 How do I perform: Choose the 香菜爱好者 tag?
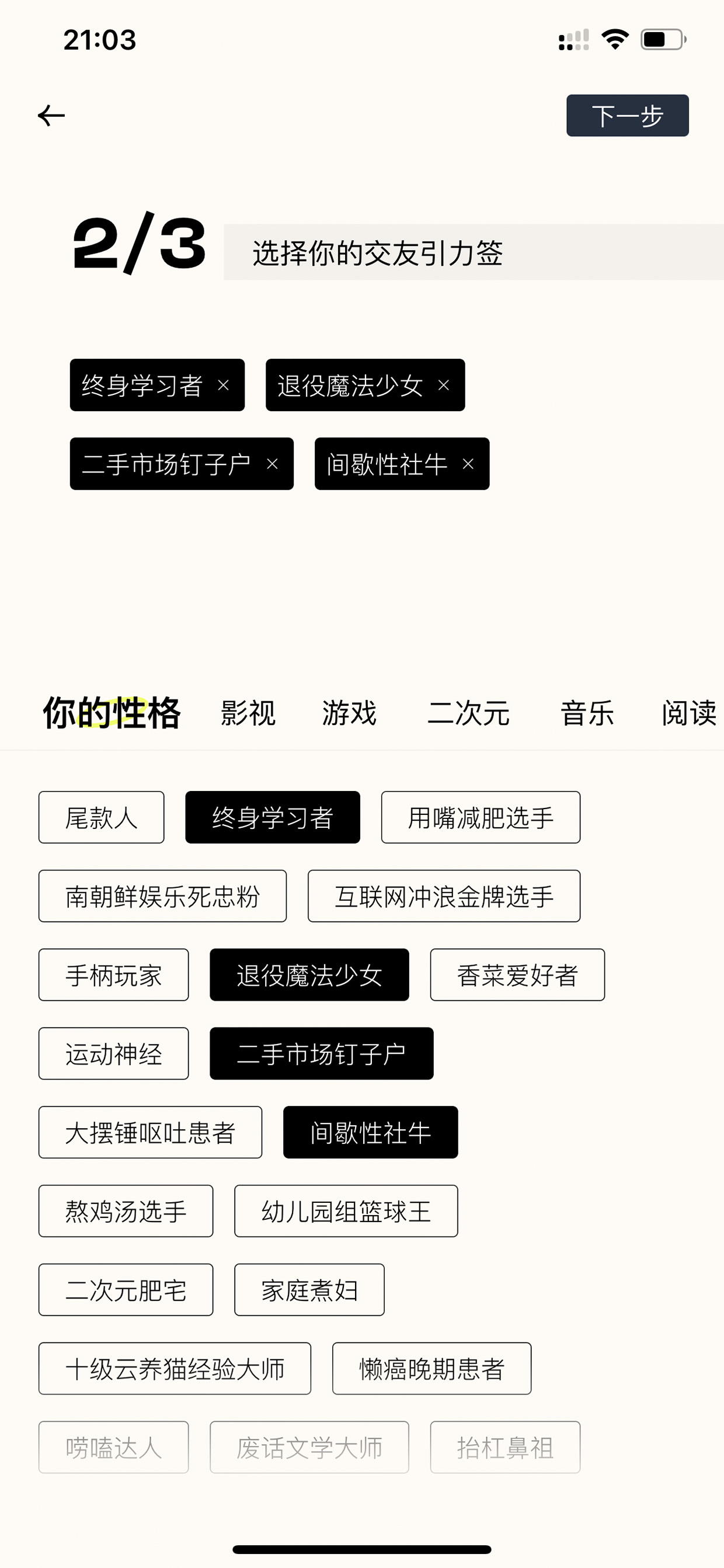(x=518, y=974)
